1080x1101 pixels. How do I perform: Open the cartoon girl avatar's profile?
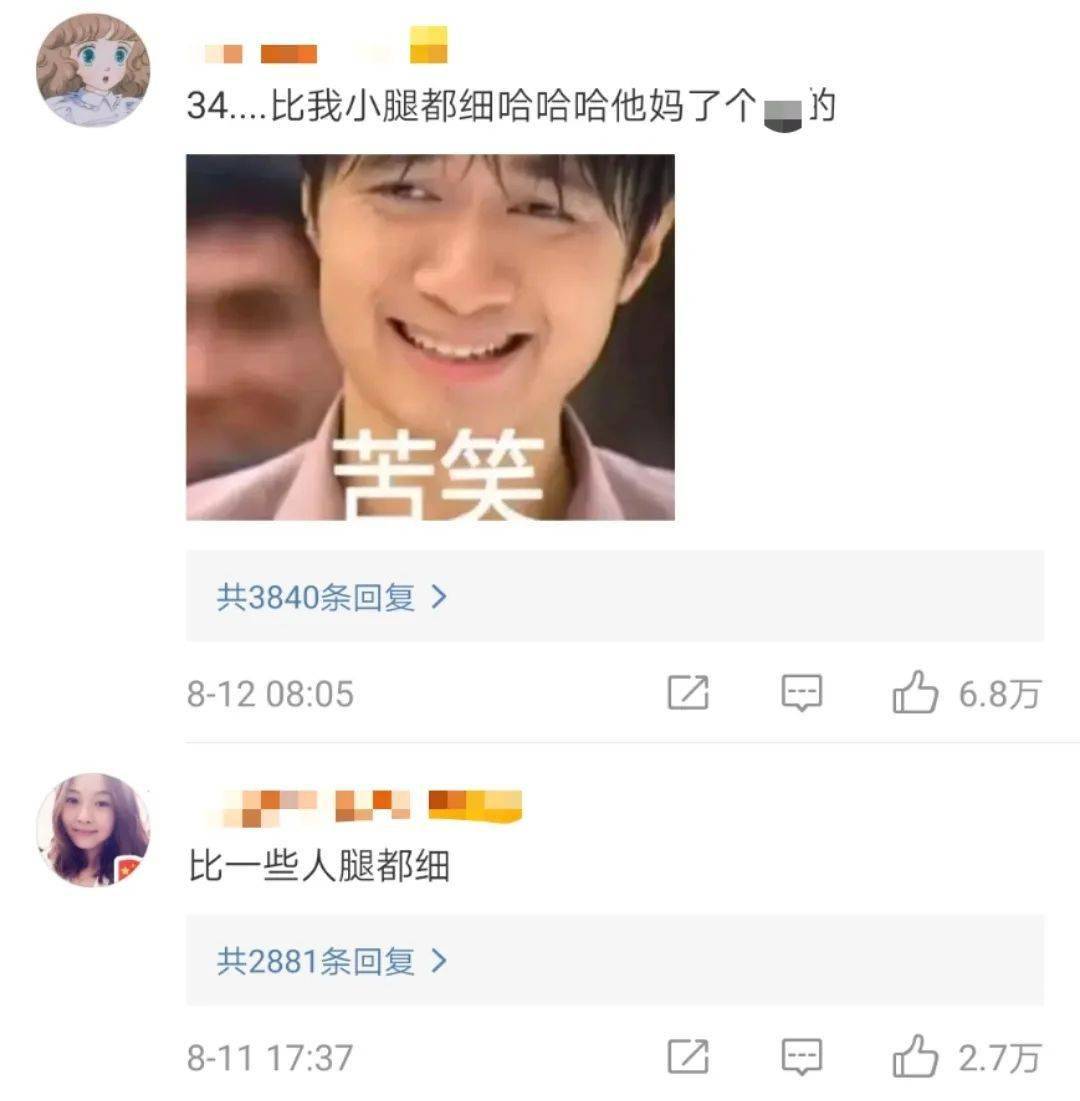click(93, 70)
